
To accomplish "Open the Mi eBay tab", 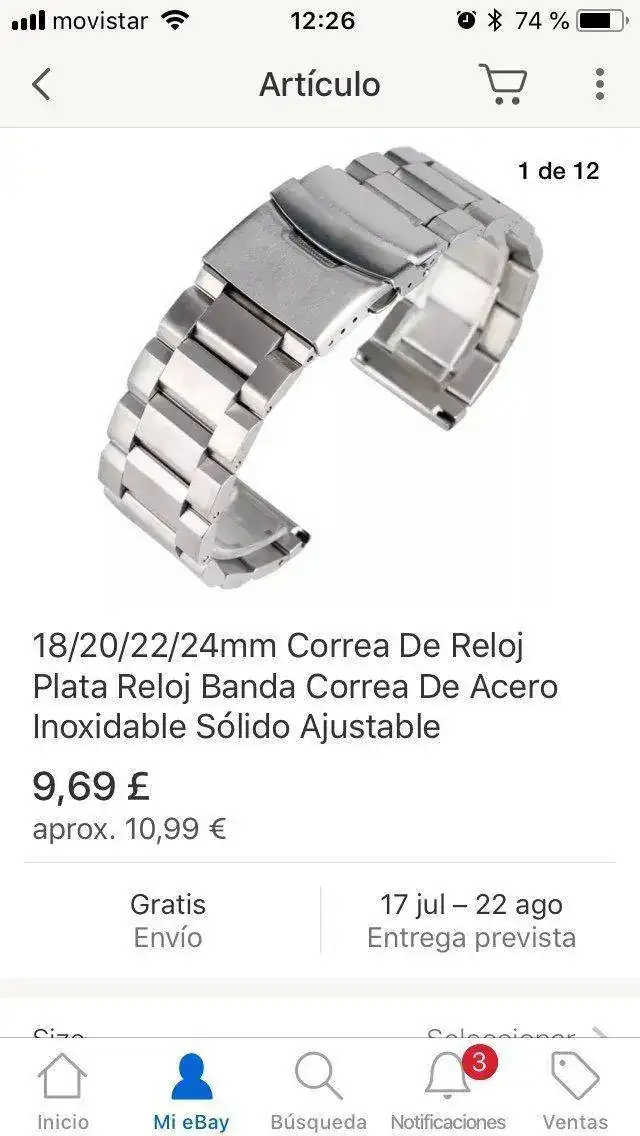I will (x=191, y=1093).
